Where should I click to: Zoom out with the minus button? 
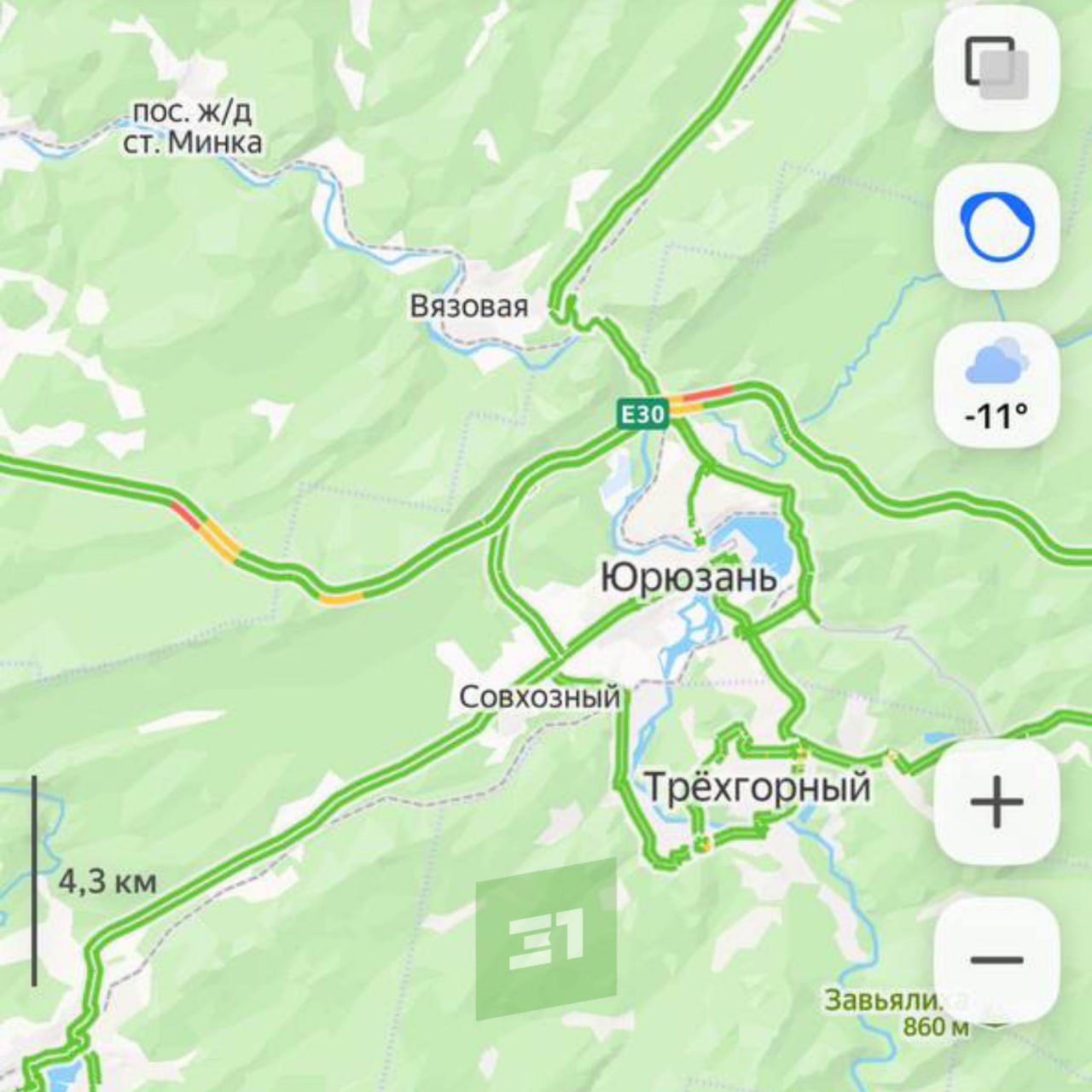click(x=996, y=960)
